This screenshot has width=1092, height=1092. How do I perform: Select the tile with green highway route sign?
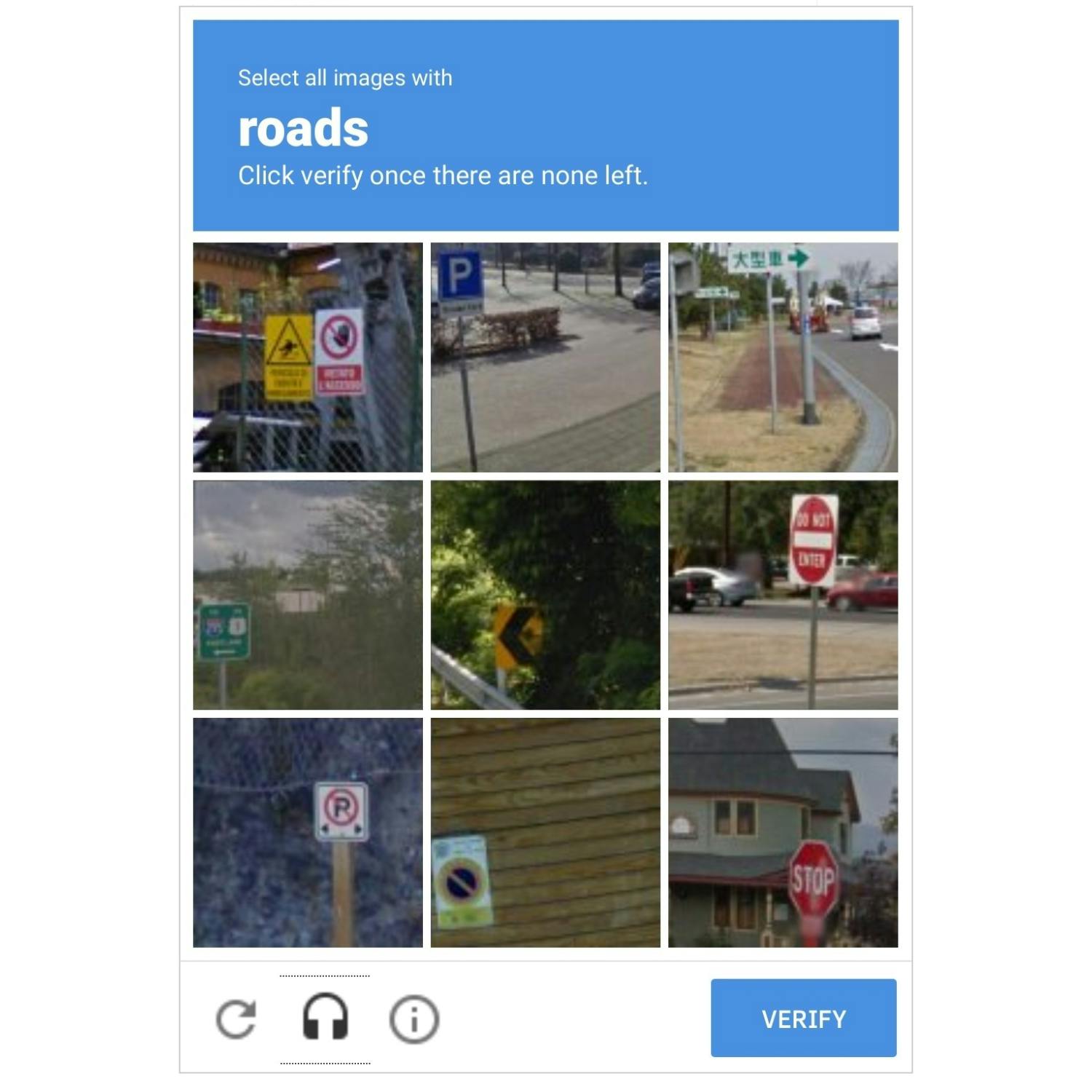[307, 594]
